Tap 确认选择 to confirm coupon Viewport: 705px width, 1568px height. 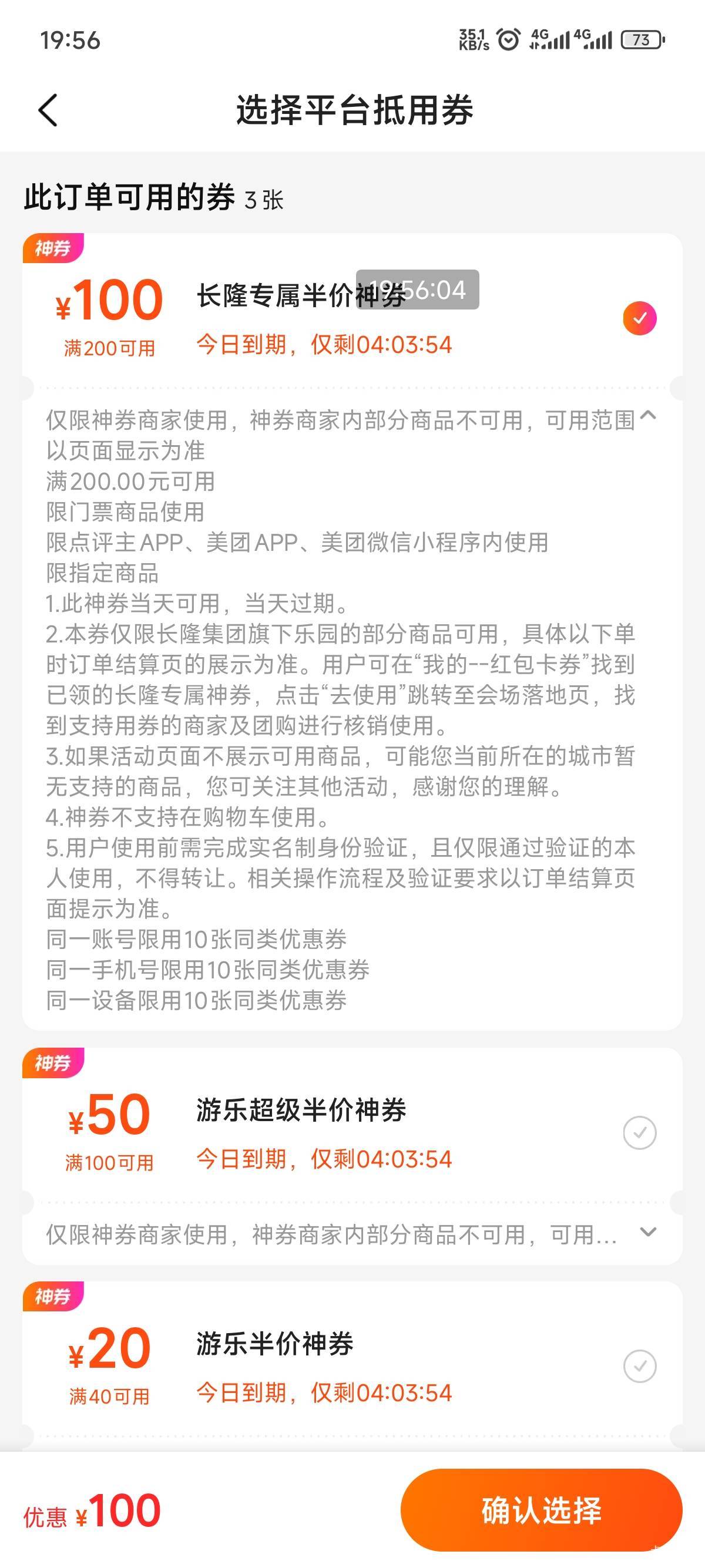coord(541,1509)
